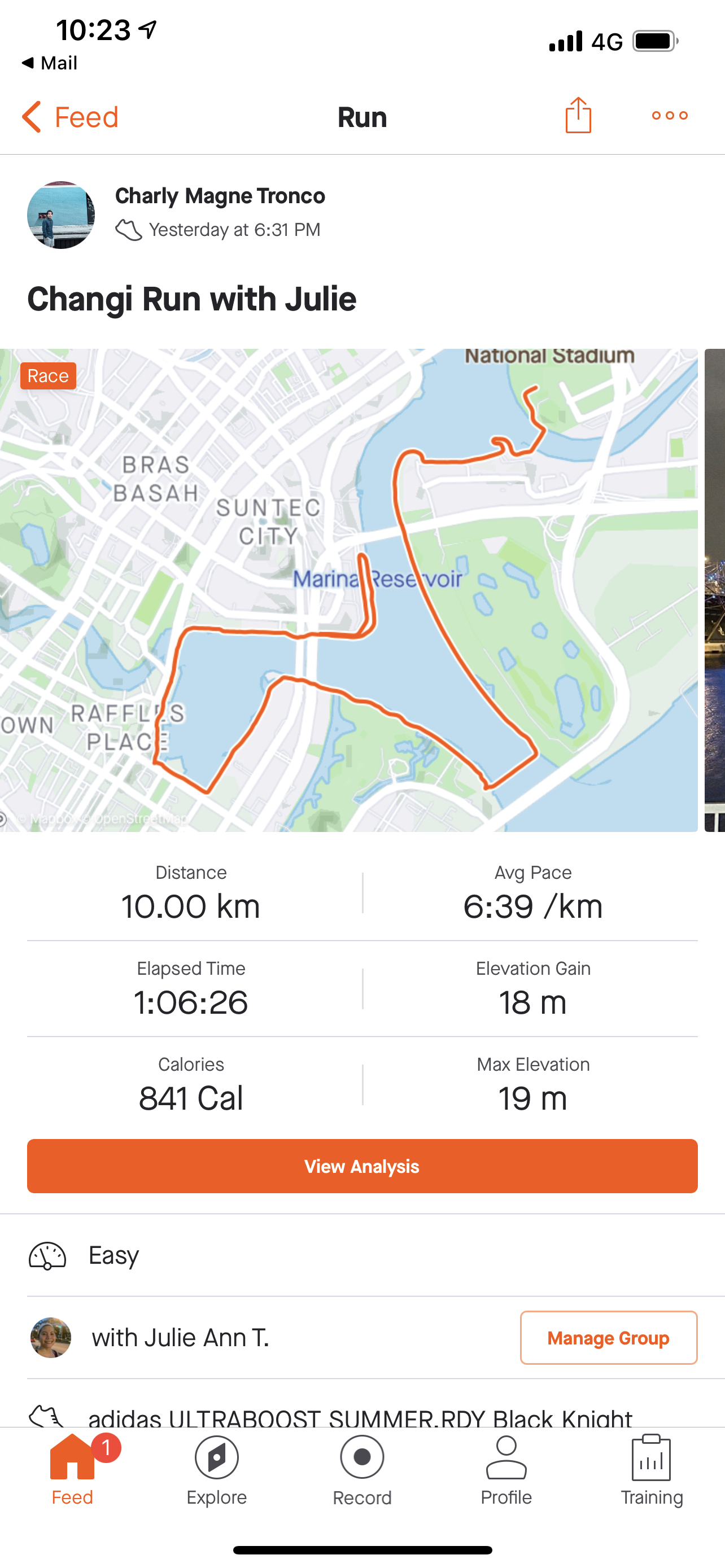725x1568 pixels.
Task: Open the photo next to the map
Action: (x=715, y=590)
